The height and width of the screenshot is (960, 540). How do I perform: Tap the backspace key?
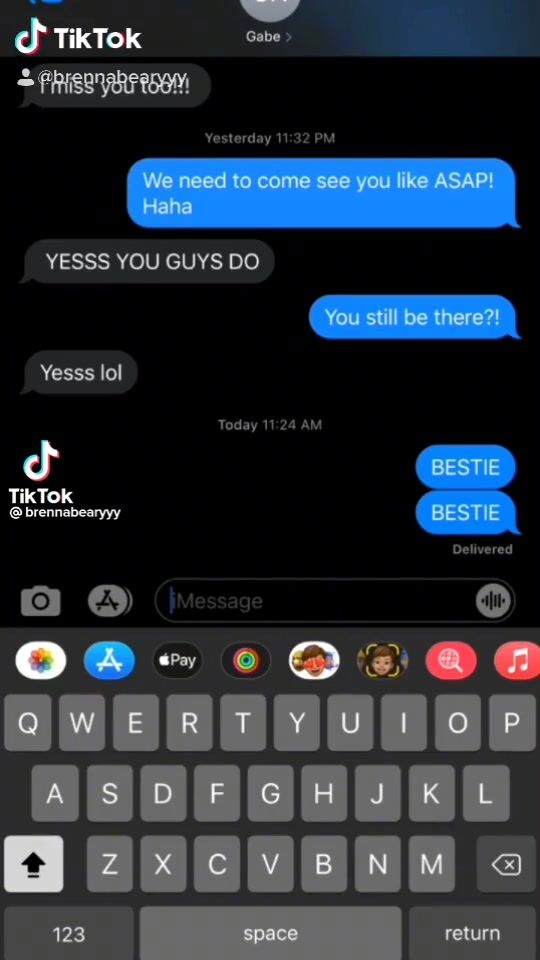pyautogui.click(x=506, y=864)
